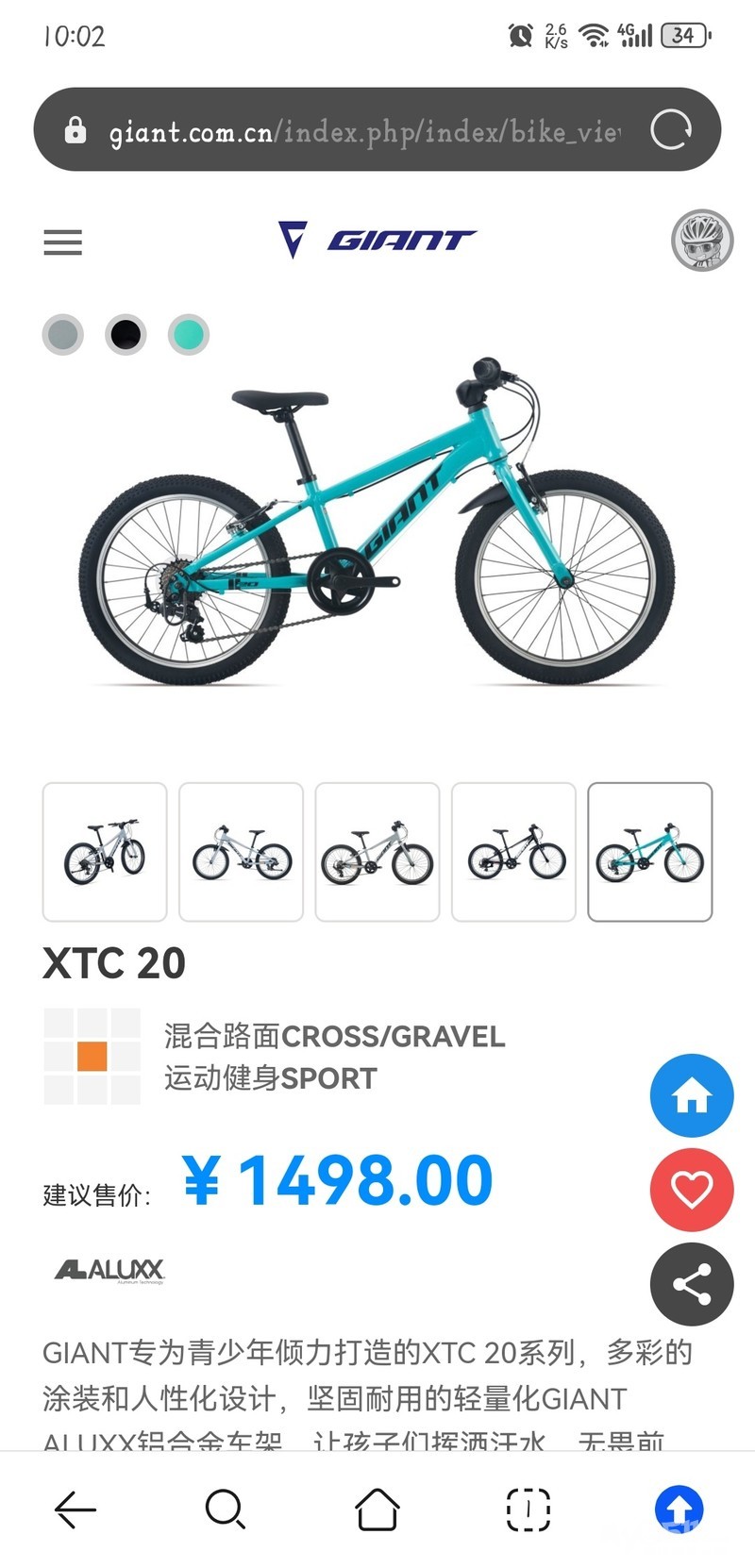Open the user avatar profile

tap(702, 240)
